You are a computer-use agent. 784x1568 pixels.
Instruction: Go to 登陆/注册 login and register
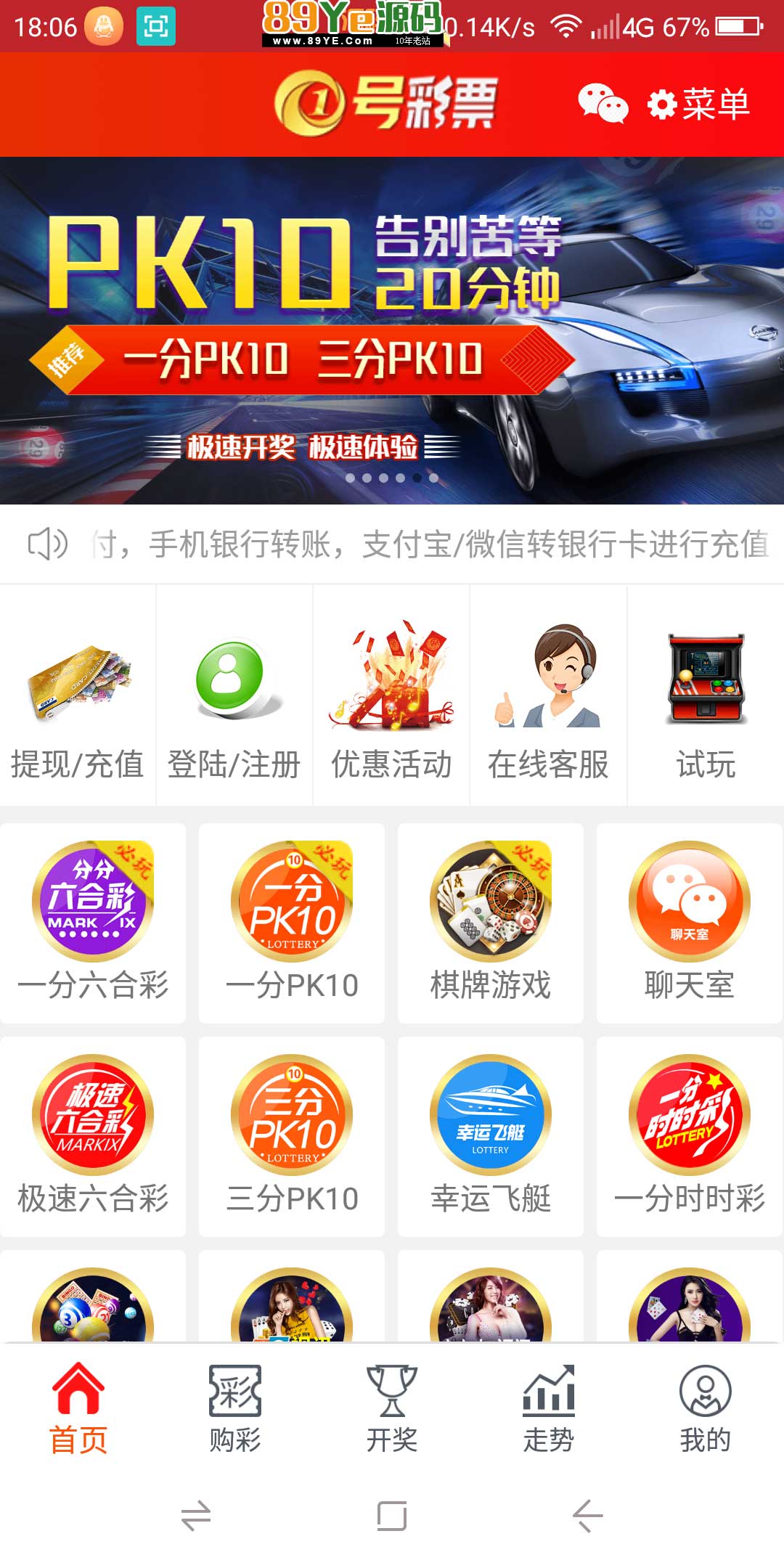point(234,697)
